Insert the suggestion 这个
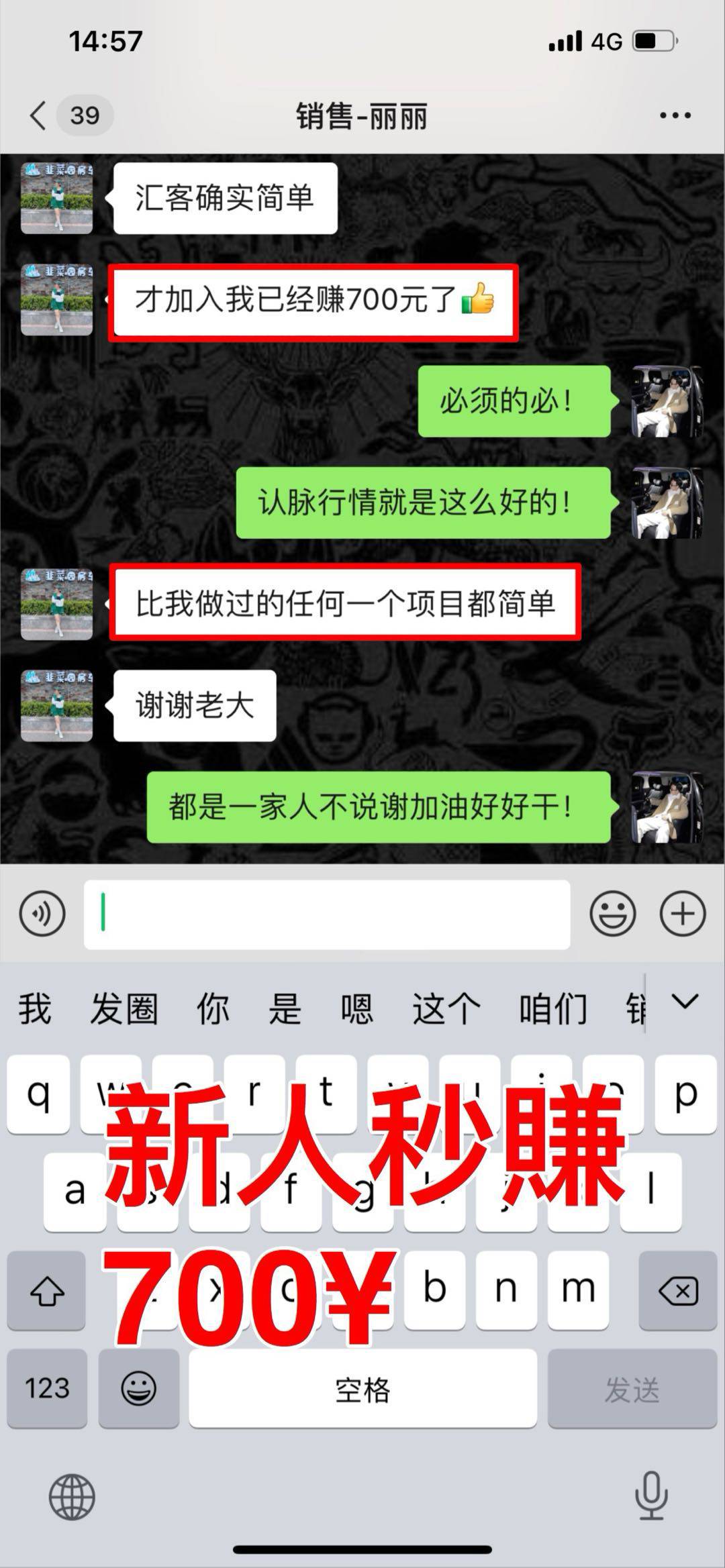This screenshot has width=725, height=1568. [446, 1008]
